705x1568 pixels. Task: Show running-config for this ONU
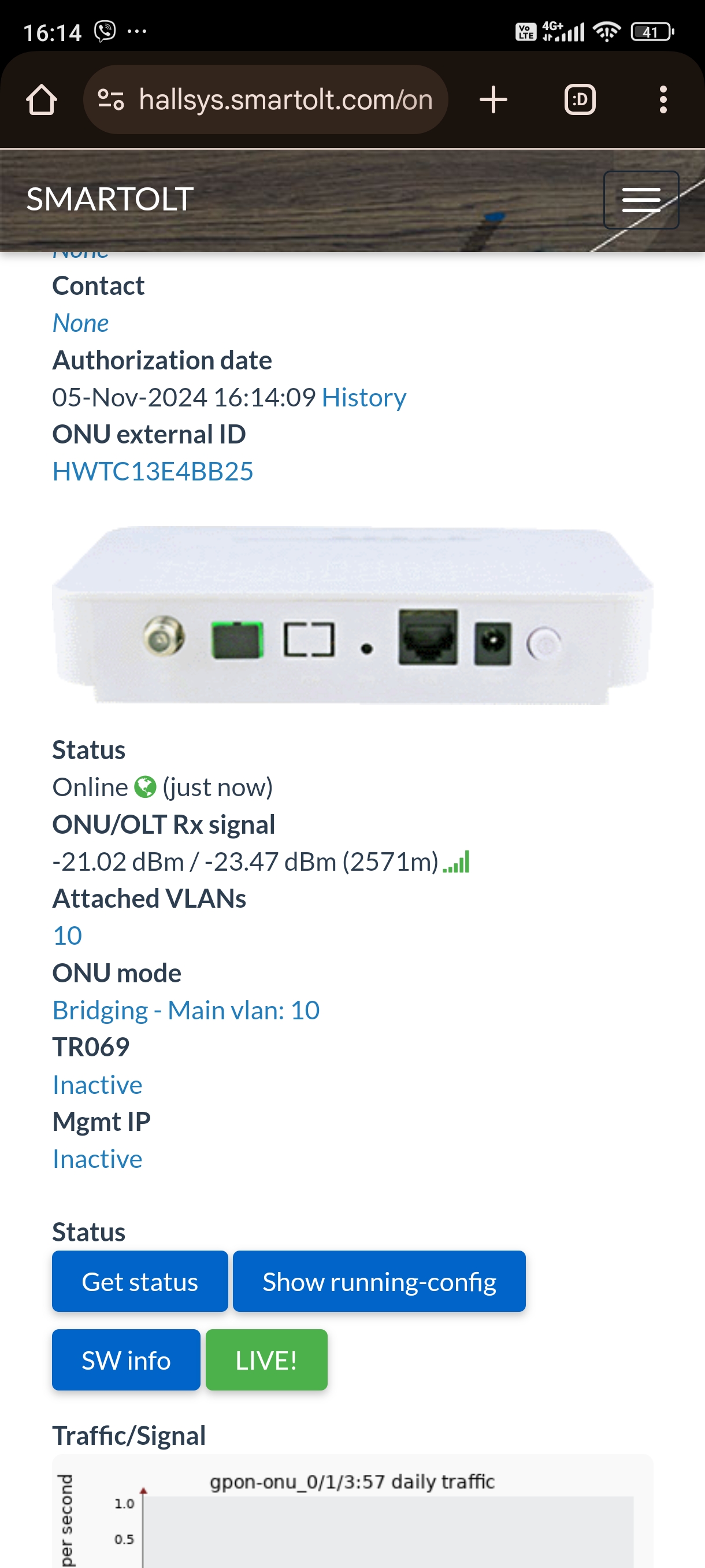pyautogui.click(x=379, y=1282)
